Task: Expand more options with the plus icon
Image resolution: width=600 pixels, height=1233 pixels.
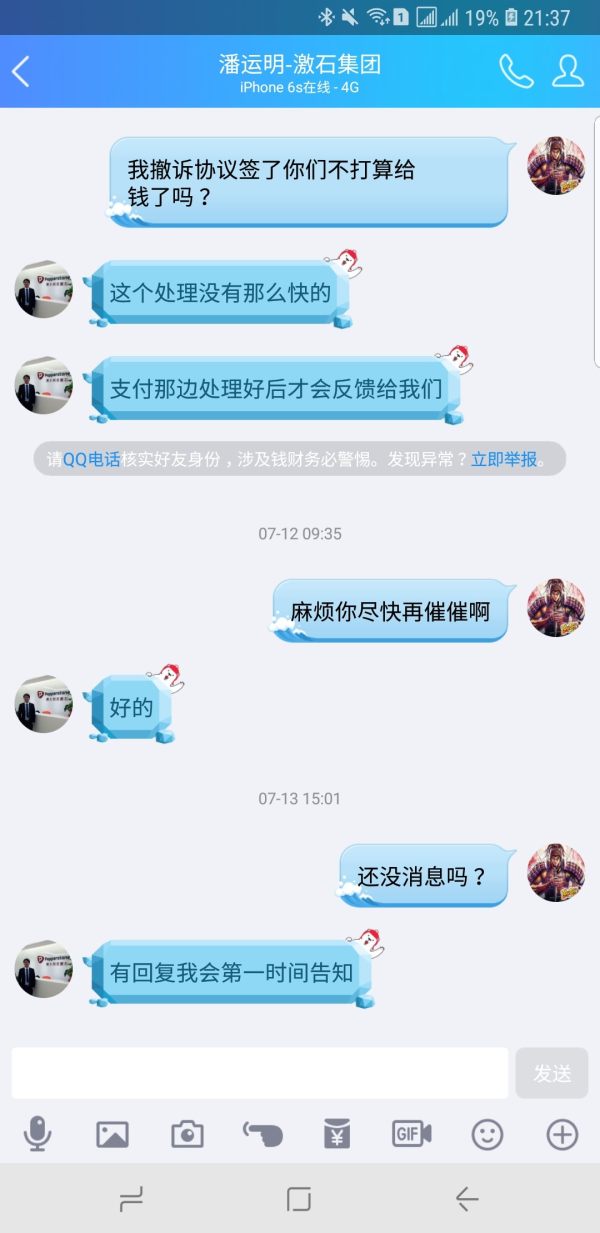Action: tap(562, 1134)
